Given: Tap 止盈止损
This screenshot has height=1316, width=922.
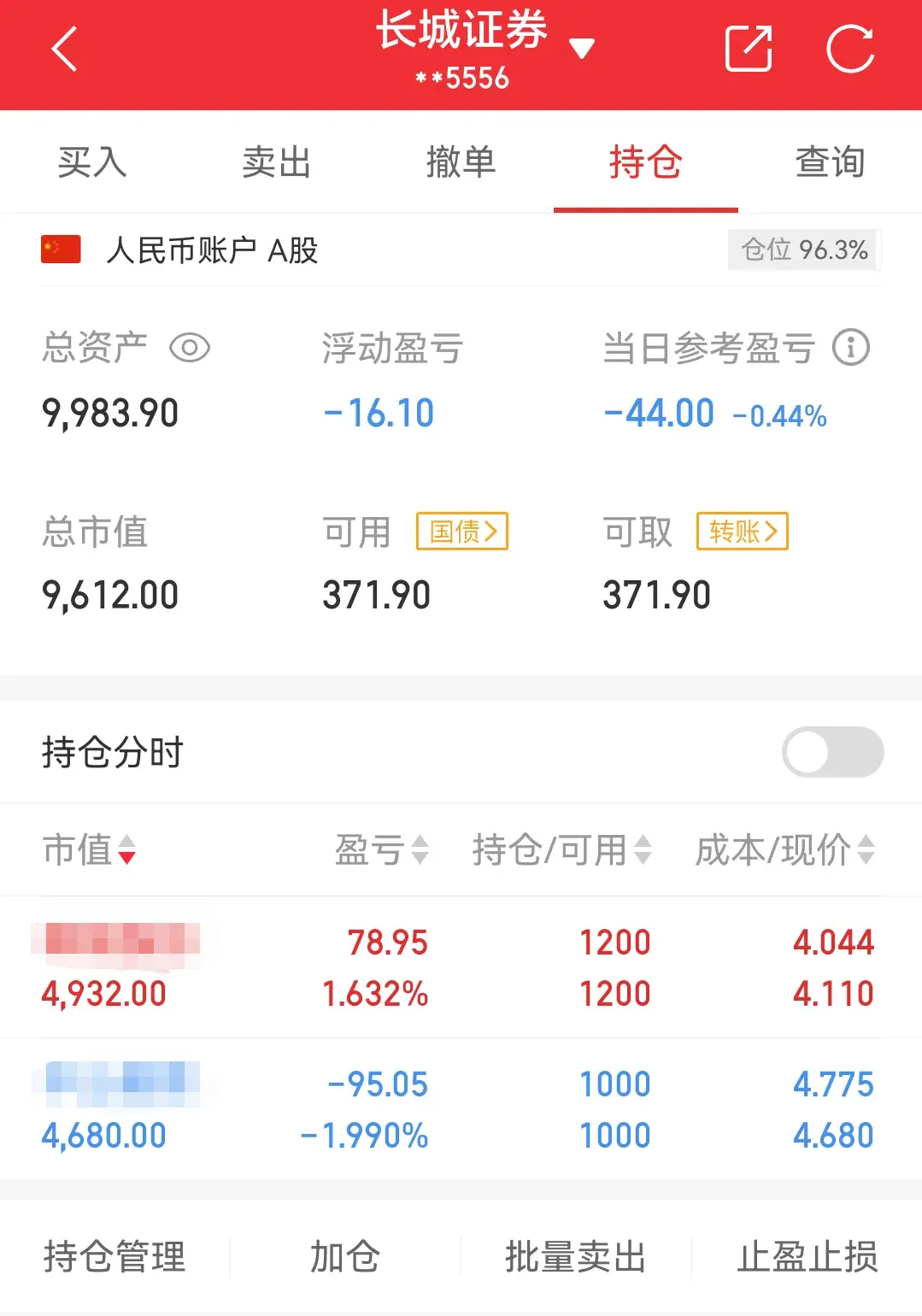Looking at the screenshot, I should click(x=807, y=1257).
